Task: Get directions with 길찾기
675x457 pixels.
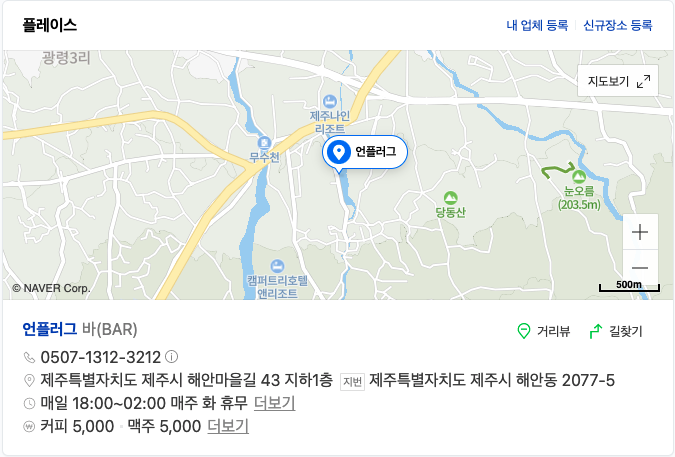Action: pos(616,331)
